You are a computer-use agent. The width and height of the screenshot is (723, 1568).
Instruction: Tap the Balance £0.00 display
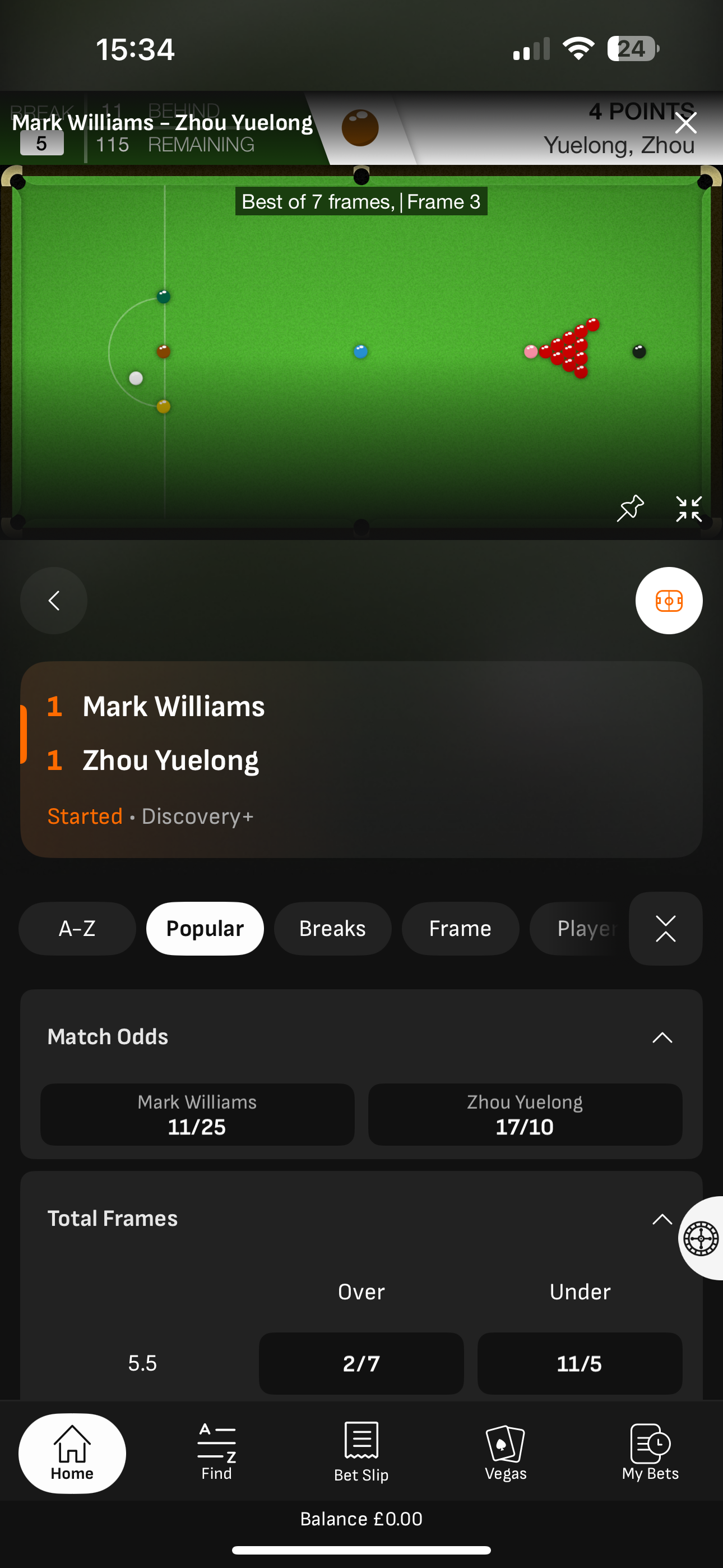pyautogui.click(x=361, y=1518)
